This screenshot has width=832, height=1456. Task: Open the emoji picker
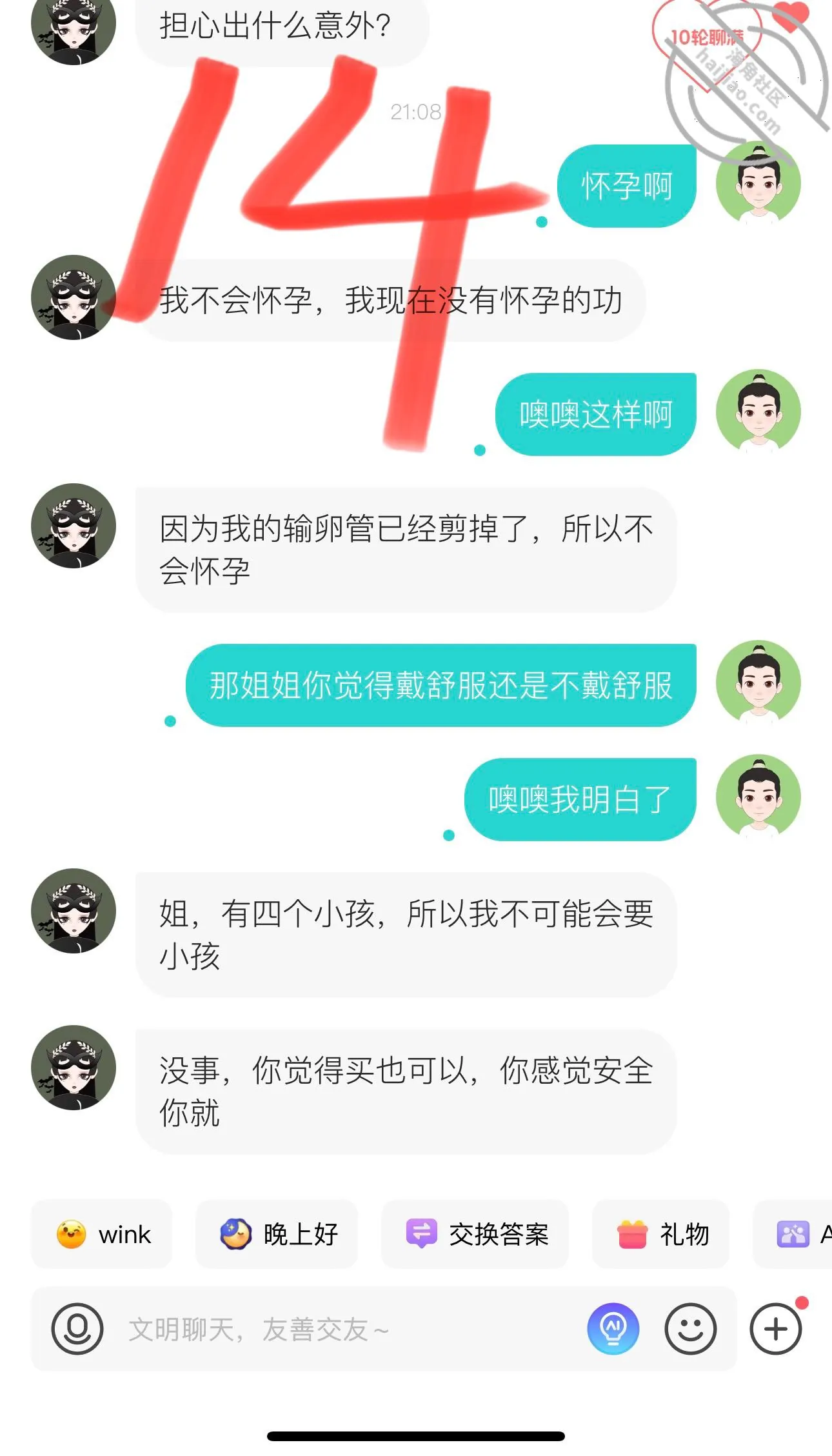coord(691,1328)
